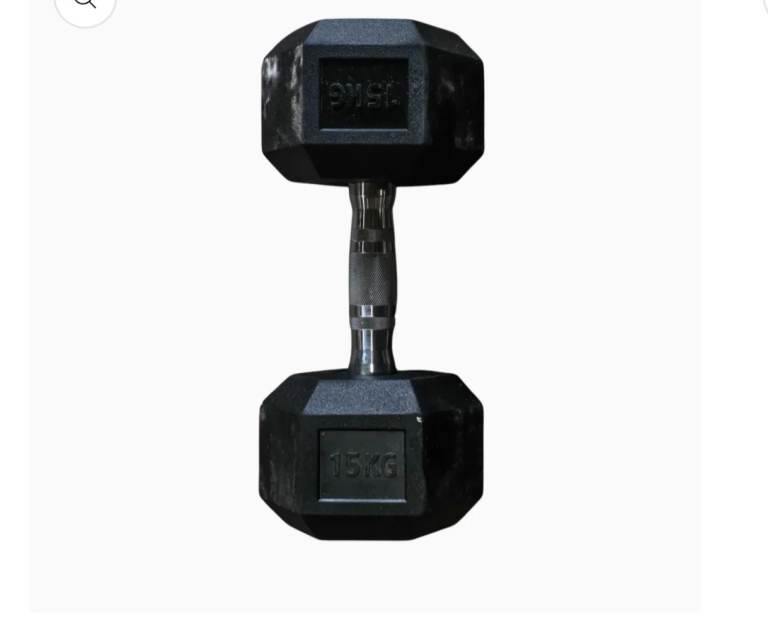Tap the magnifier zoom icon
768x627 pixels.
coord(85,4)
